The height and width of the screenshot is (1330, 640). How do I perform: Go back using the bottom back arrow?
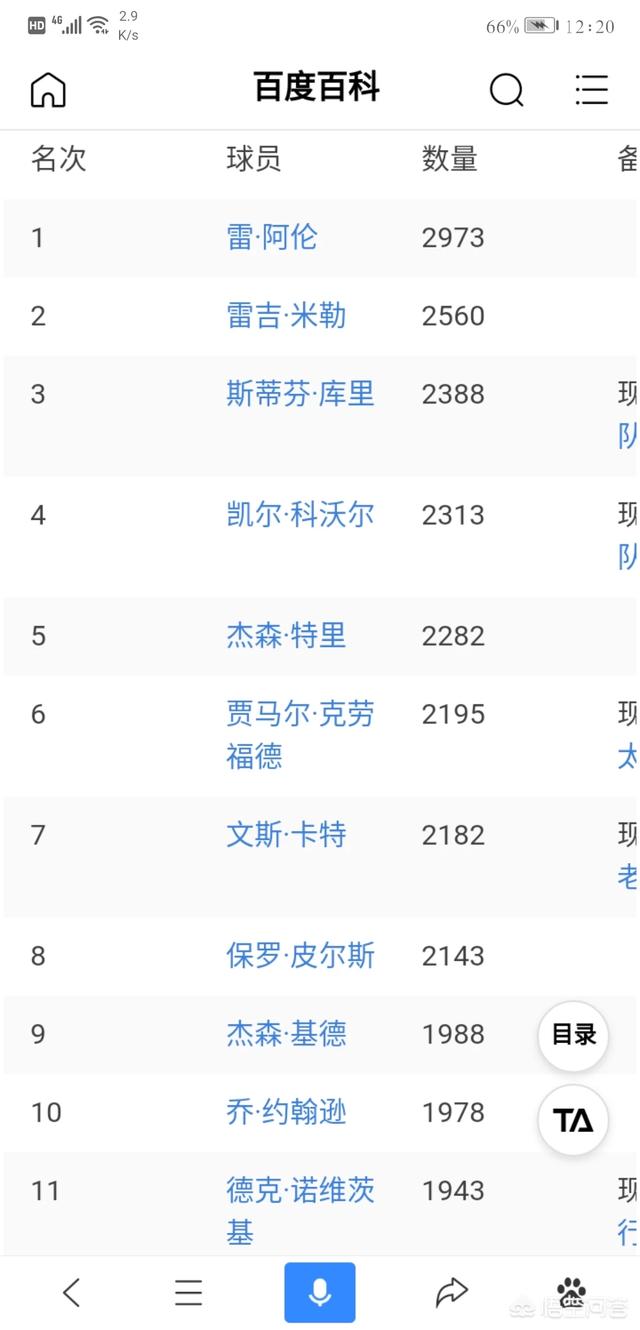click(71, 1293)
